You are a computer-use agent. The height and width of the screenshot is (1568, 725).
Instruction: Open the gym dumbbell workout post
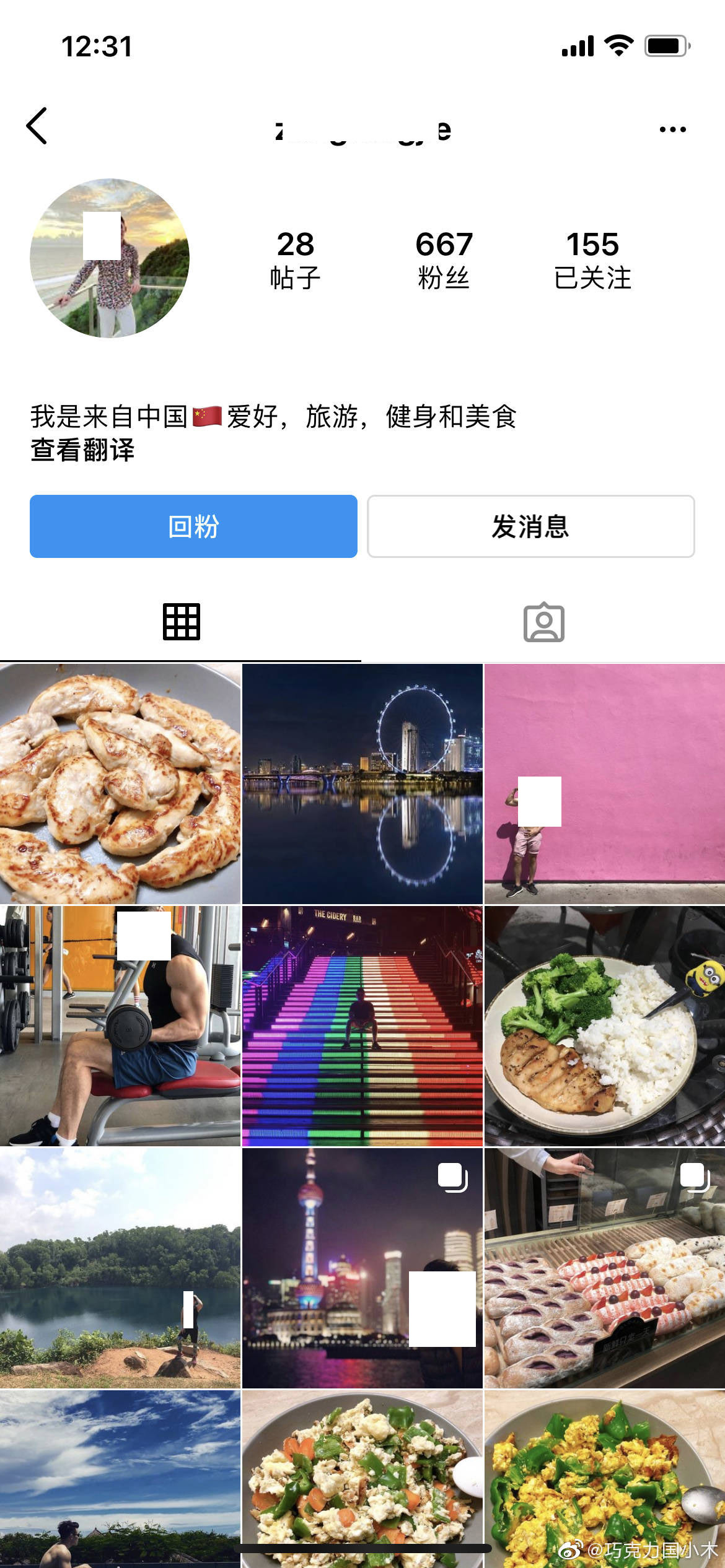tap(120, 1026)
